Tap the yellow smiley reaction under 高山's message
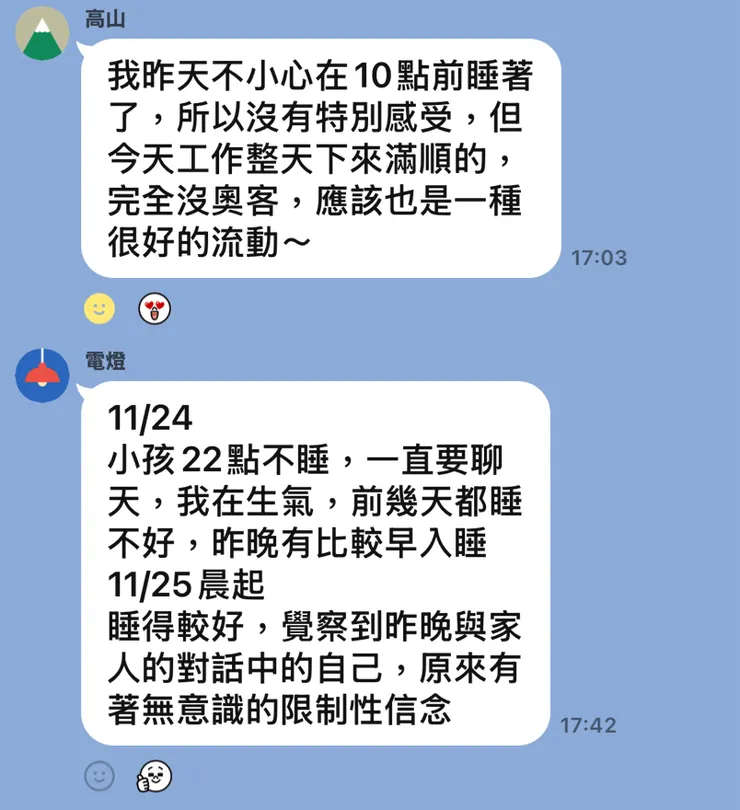 98,309
